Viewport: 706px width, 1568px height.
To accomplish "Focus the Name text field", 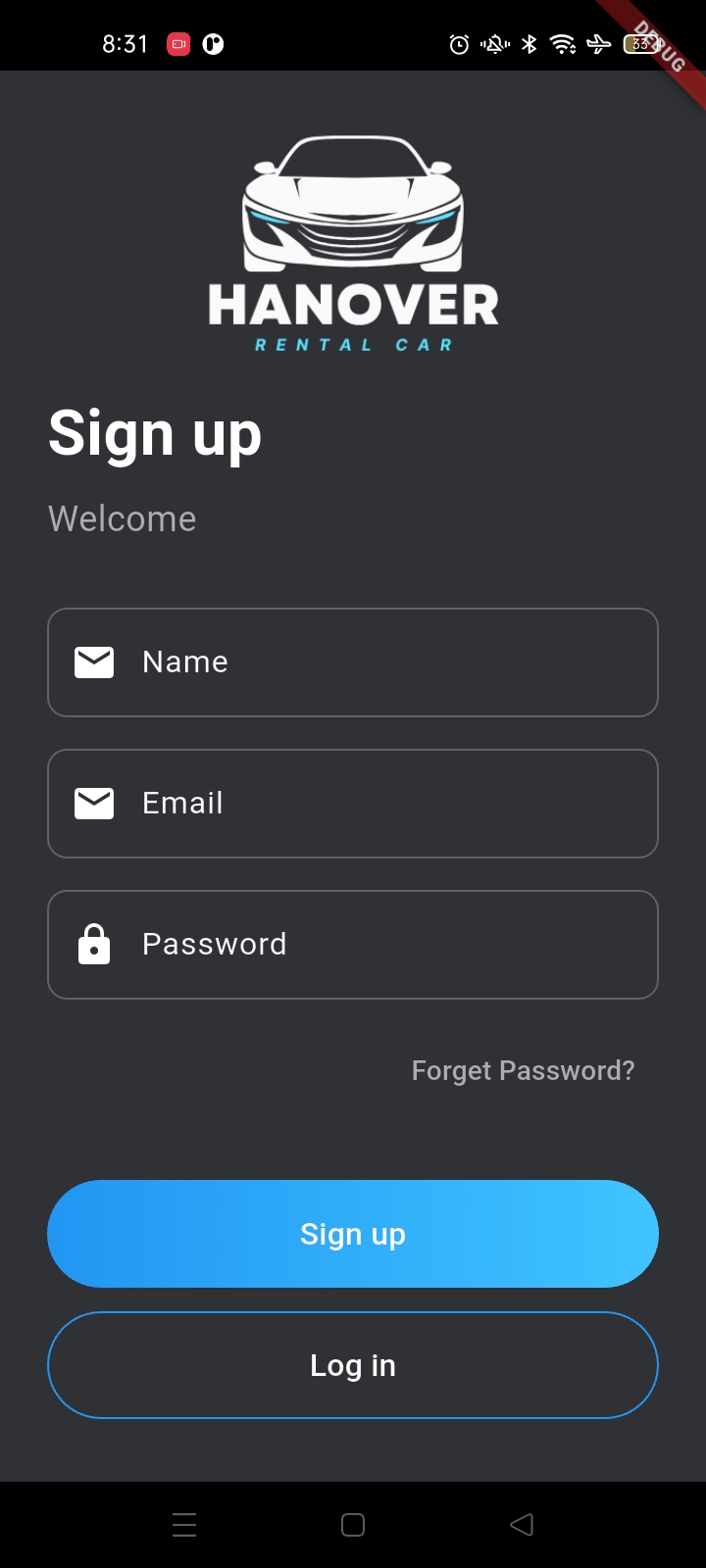I will [353, 662].
